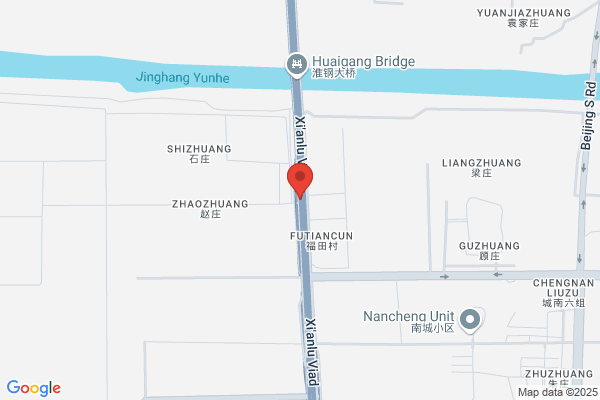Image resolution: width=600 pixels, height=400 pixels.
Task: Open the Huaigang Bridge place marker
Action: (297, 65)
